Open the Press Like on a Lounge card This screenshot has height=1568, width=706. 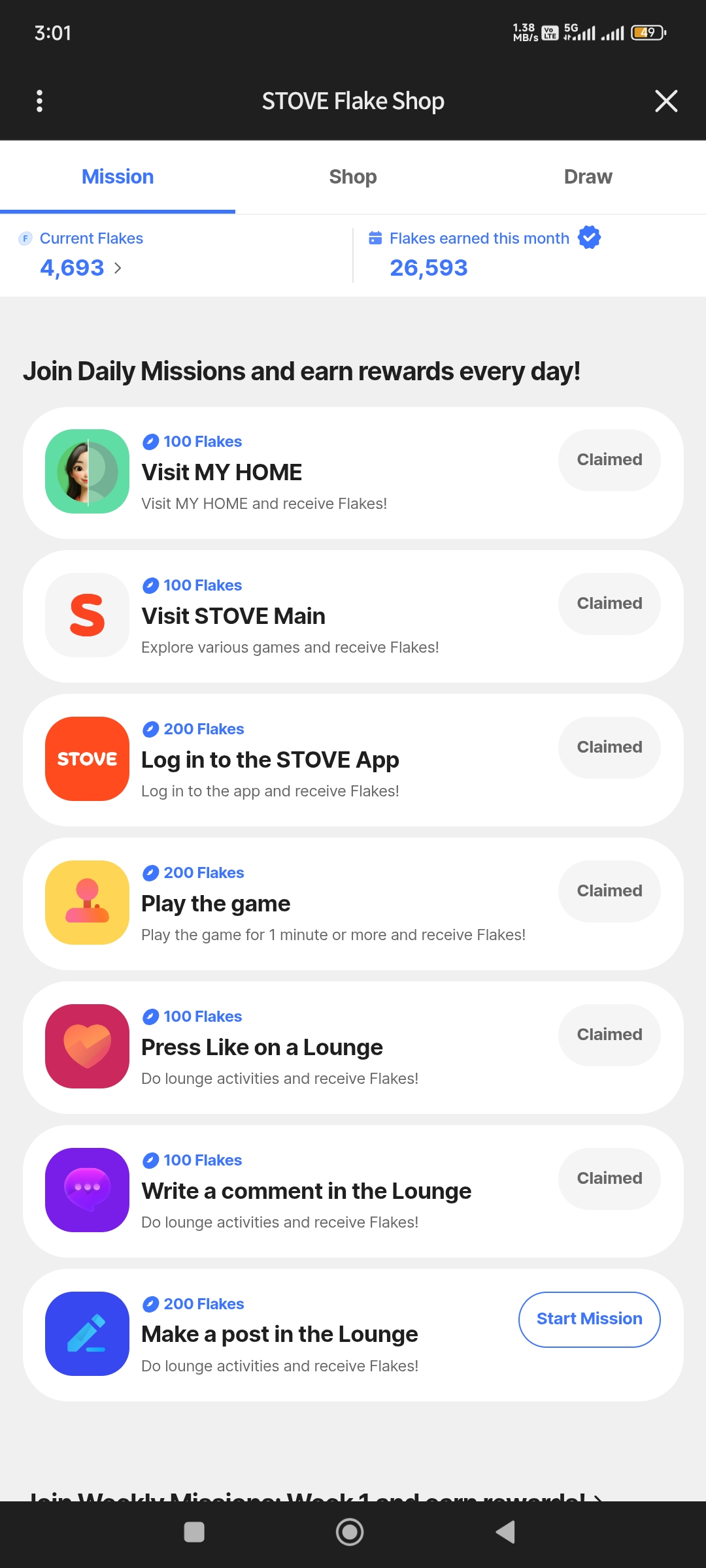tap(294, 1048)
